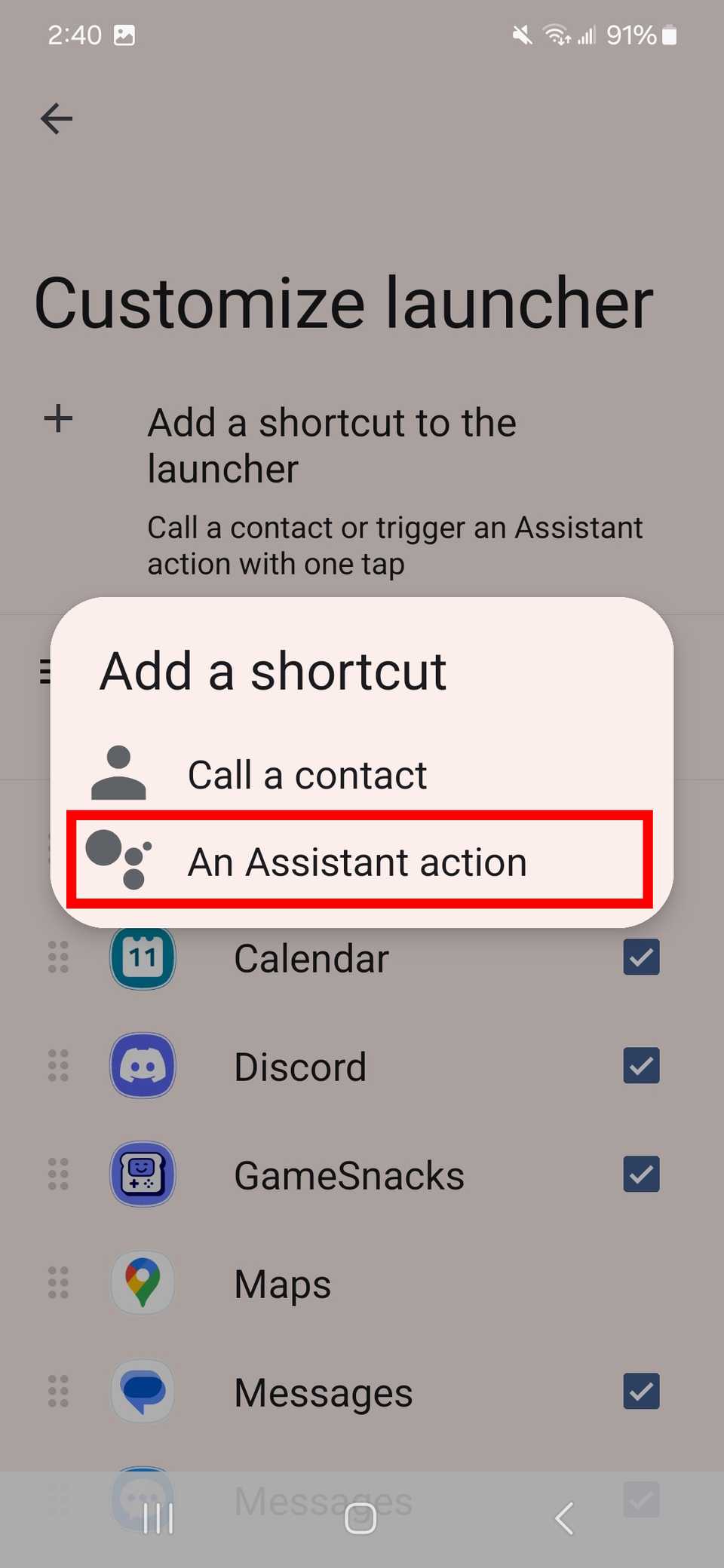Tap the system home button

[360, 1517]
